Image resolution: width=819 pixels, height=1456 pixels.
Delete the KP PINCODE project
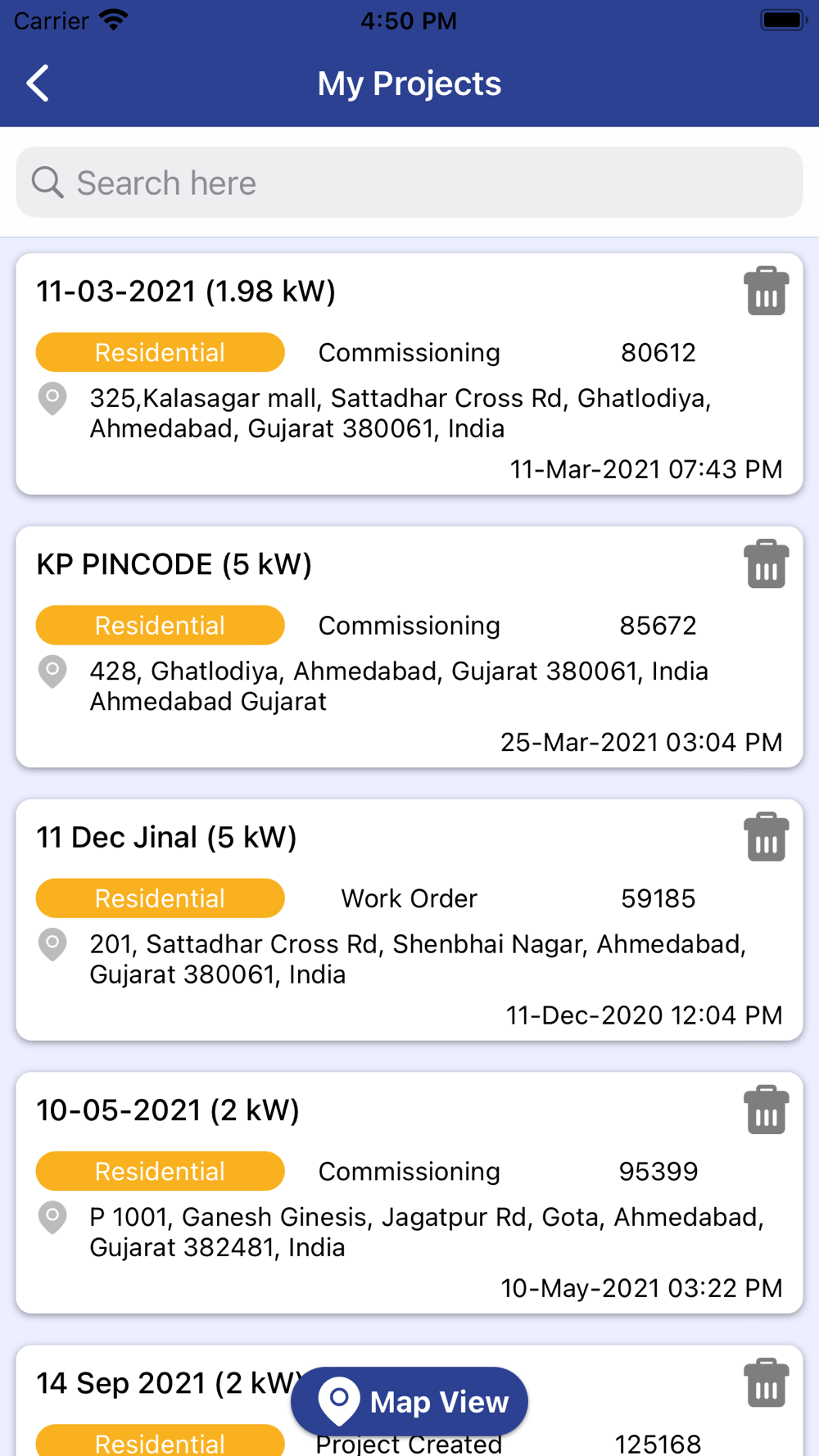pos(766,564)
